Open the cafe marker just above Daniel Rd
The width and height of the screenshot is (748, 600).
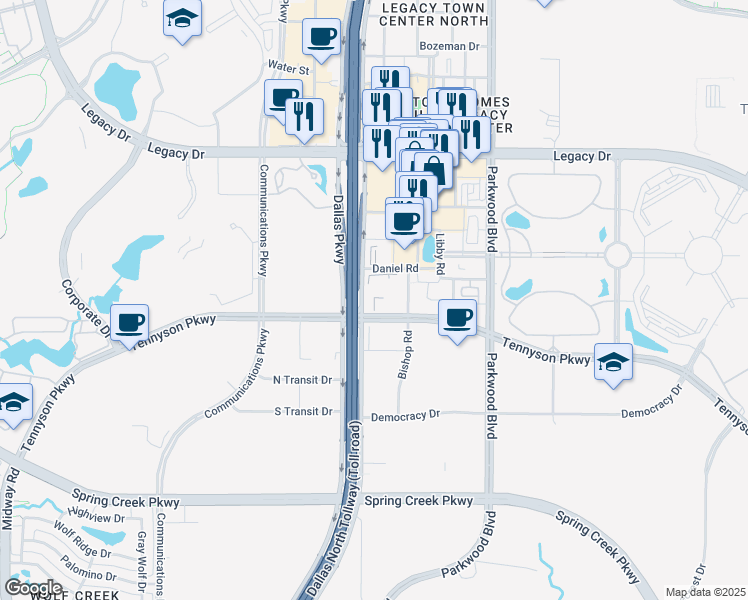(x=405, y=222)
